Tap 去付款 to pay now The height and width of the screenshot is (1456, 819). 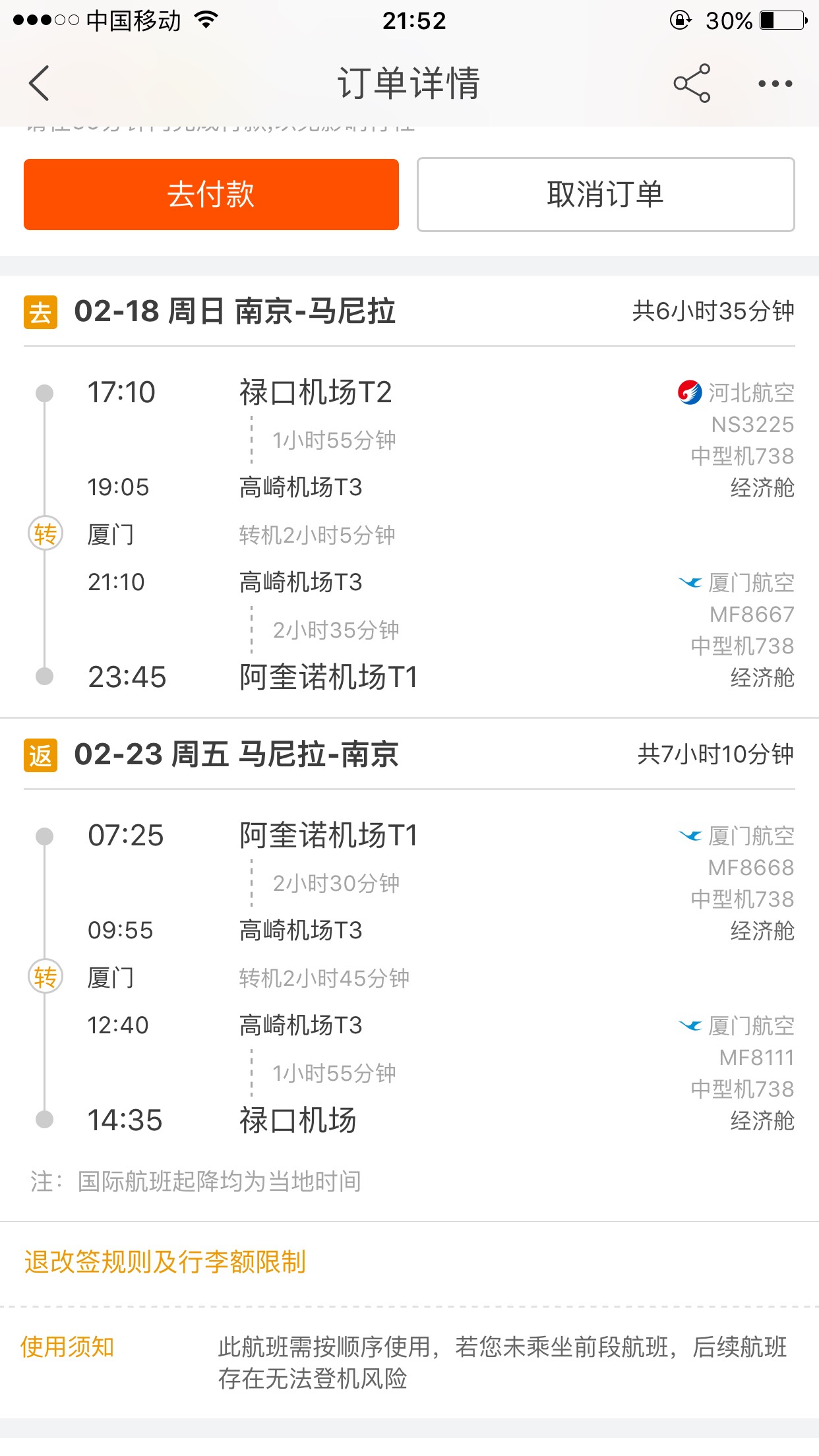211,195
